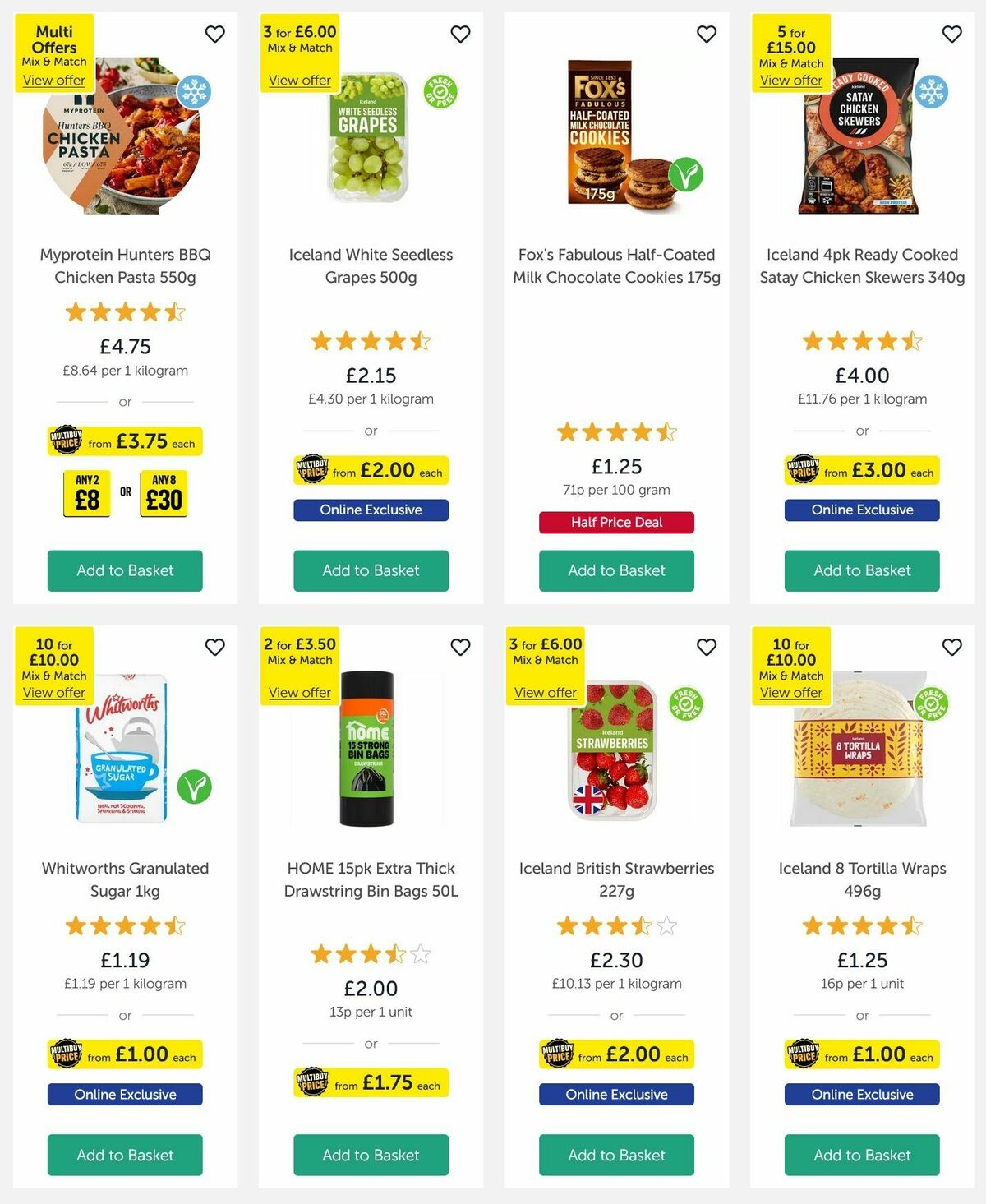986x1204 pixels.
Task: Add Myprotein Hunters BBQ Chicken Pasta to favourites
Action: tap(215, 35)
